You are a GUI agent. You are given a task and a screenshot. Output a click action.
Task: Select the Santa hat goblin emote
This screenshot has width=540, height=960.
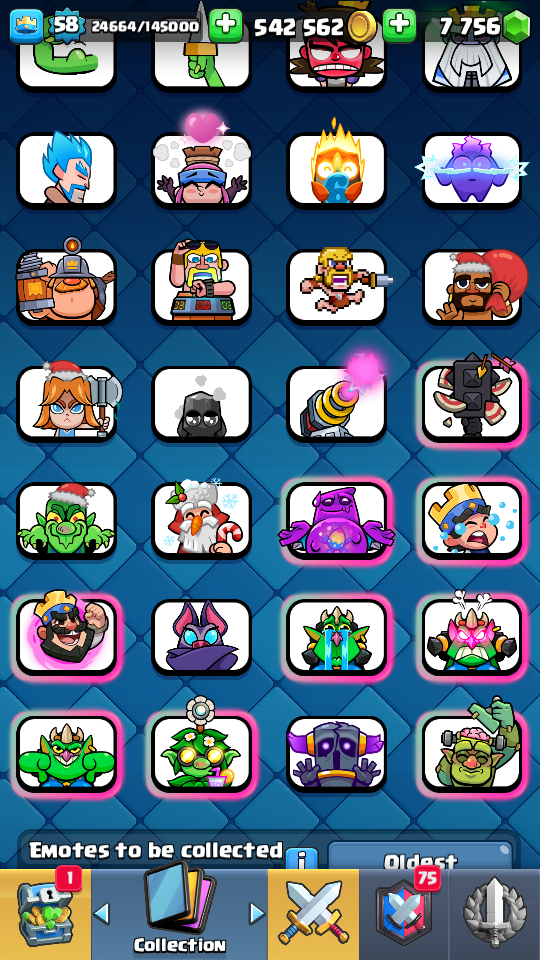(x=66, y=519)
